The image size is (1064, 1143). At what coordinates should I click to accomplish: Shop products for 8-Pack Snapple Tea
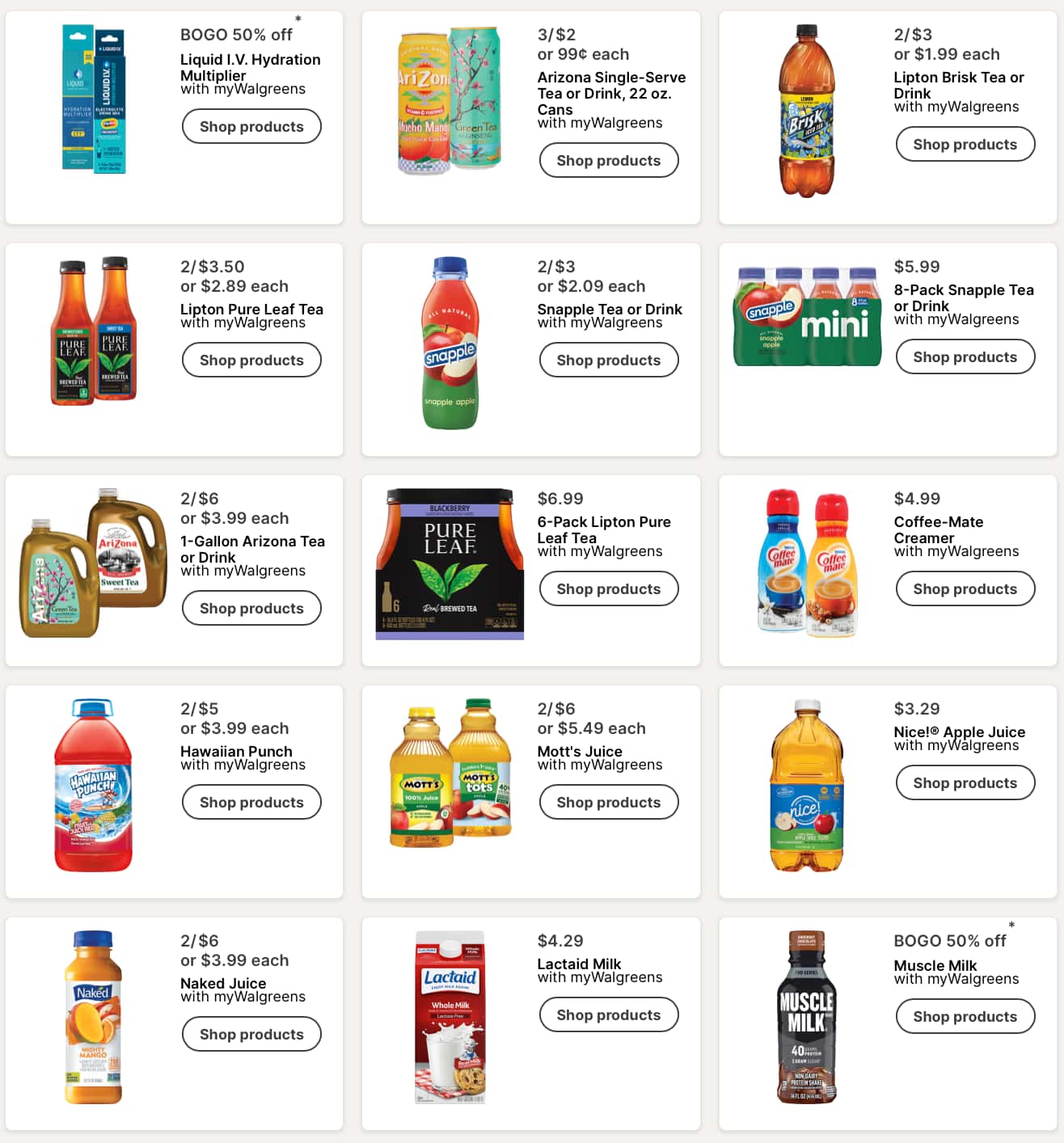pos(965,357)
